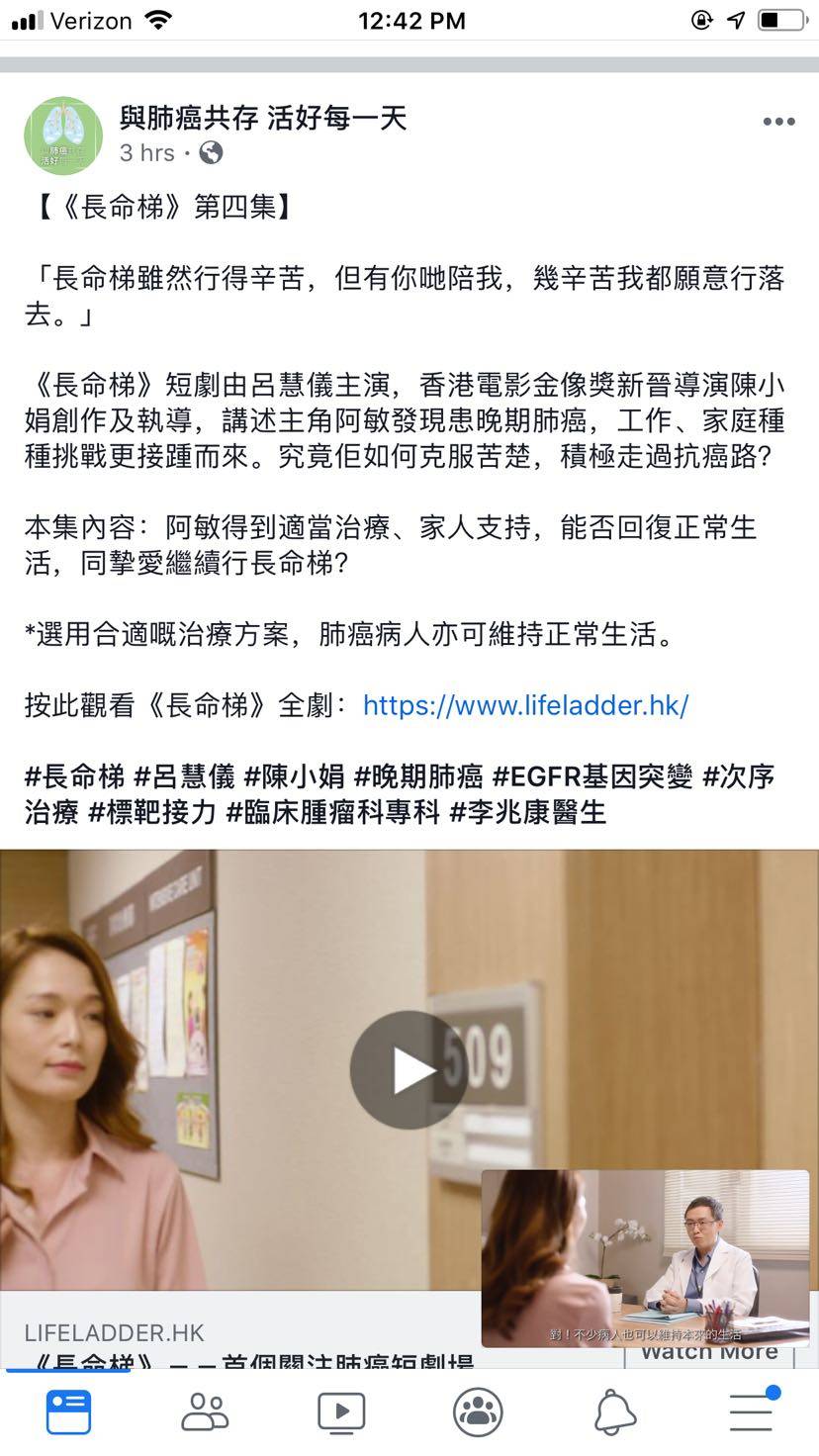819x1456 pixels.
Task: Tap the page's lung profile picture
Action: pyautogui.click(x=63, y=136)
